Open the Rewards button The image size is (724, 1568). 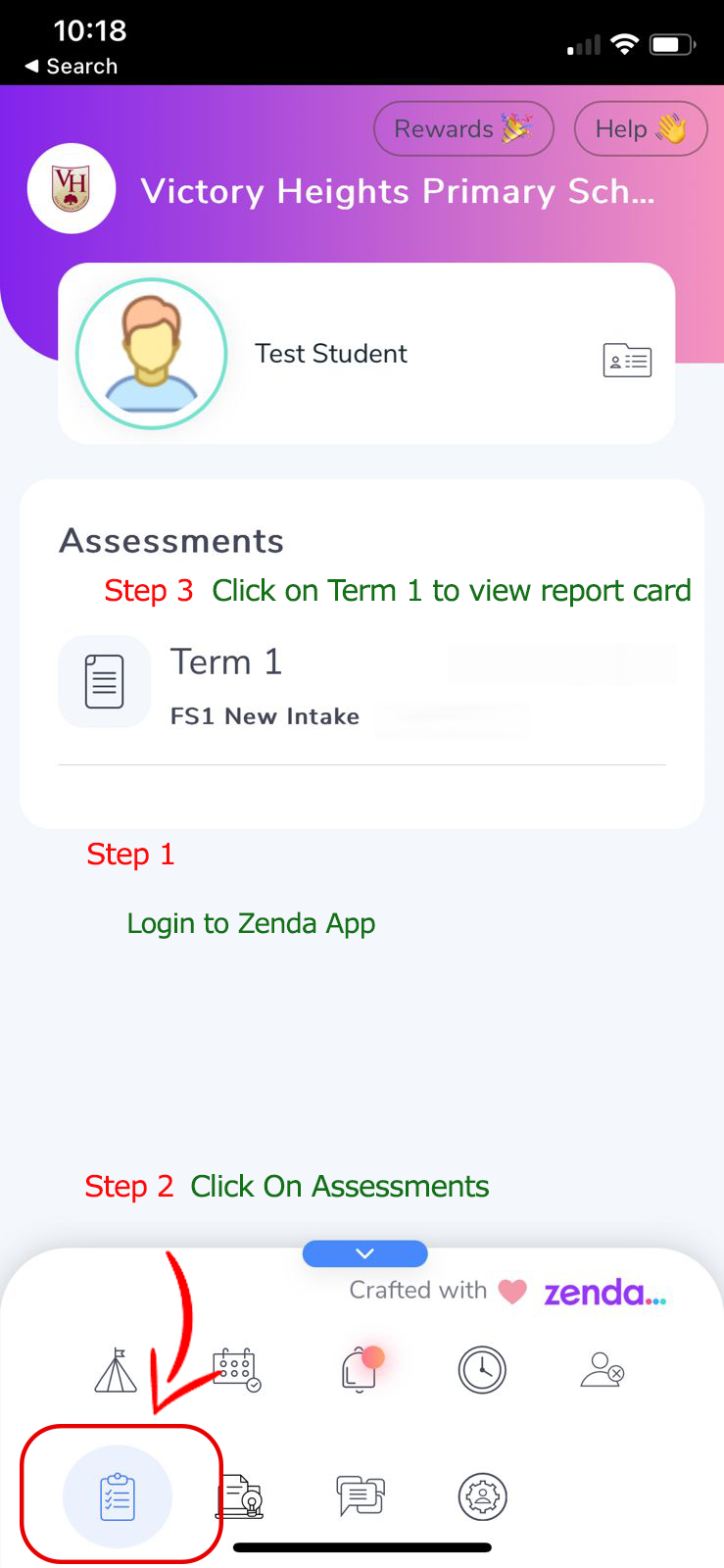463,129
